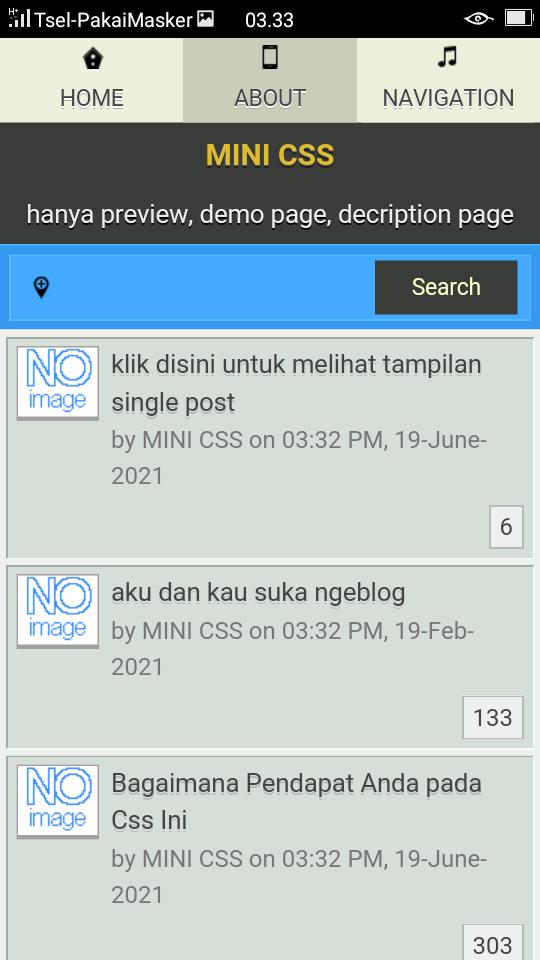The width and height of the screenshot is (540, 960).
Task: Open post 'klik disini untuk melihat tampilan single post'
Action: click(x=296, y=384)
